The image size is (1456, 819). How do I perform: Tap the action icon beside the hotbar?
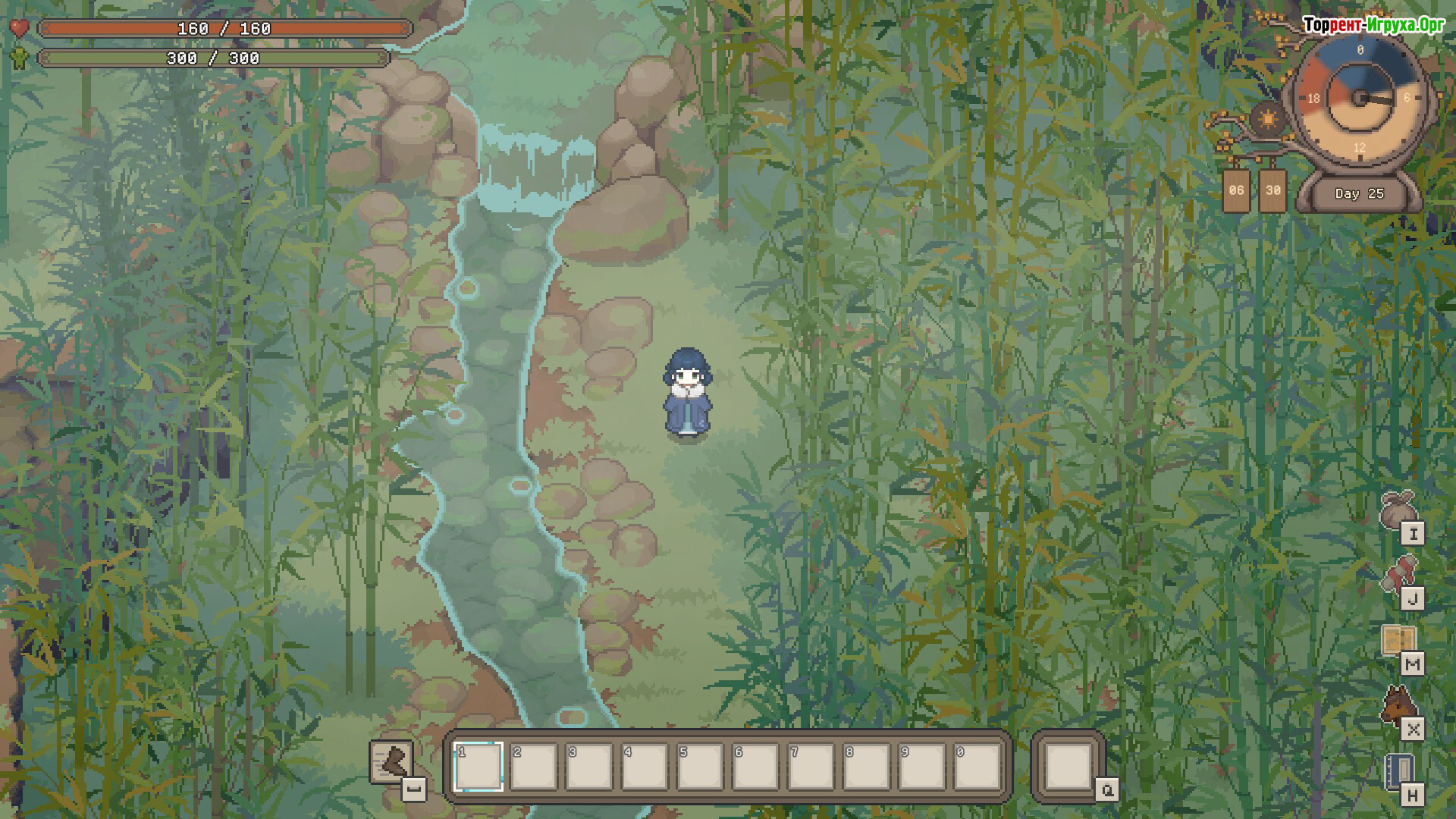click(391, 761)
